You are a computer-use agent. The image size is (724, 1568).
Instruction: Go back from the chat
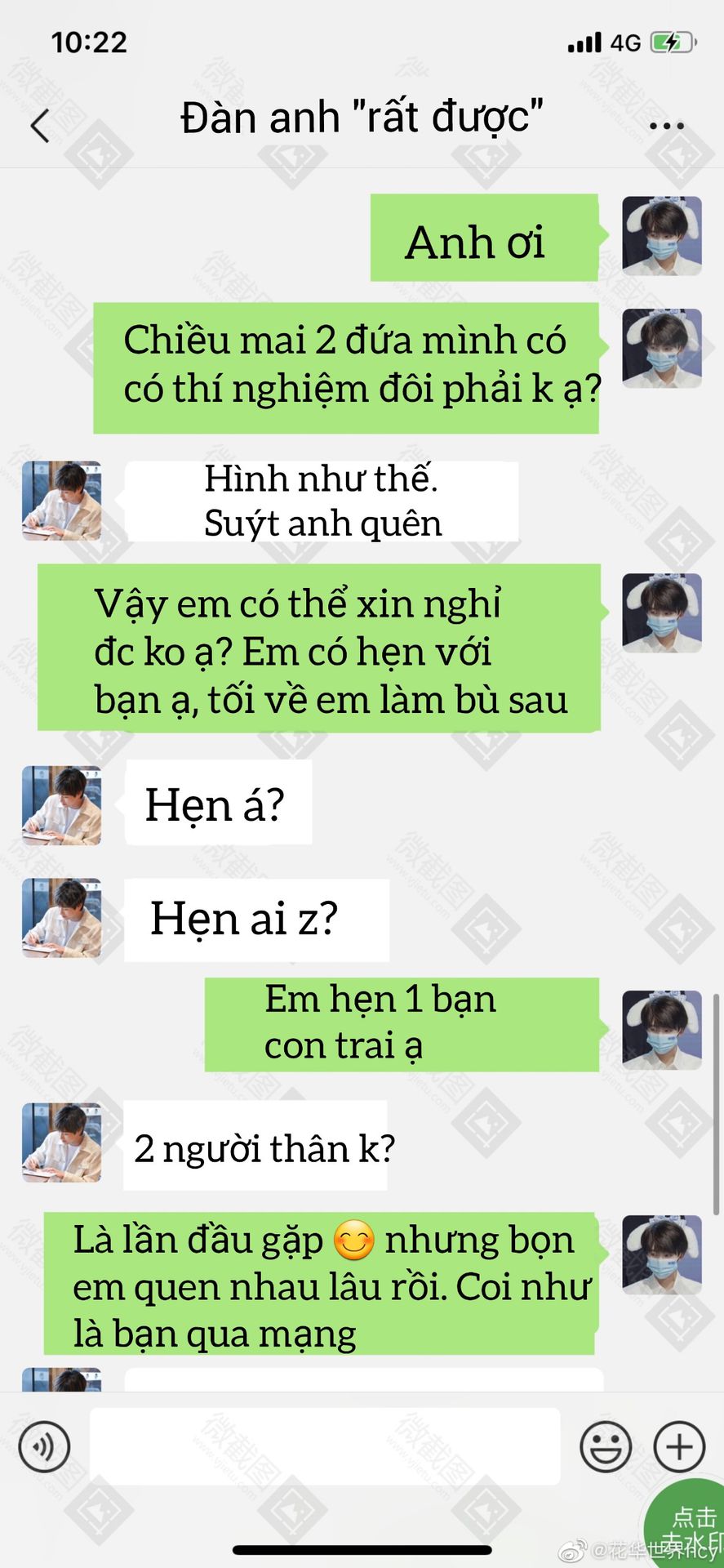pyautogui.click(x=40, y=126)
